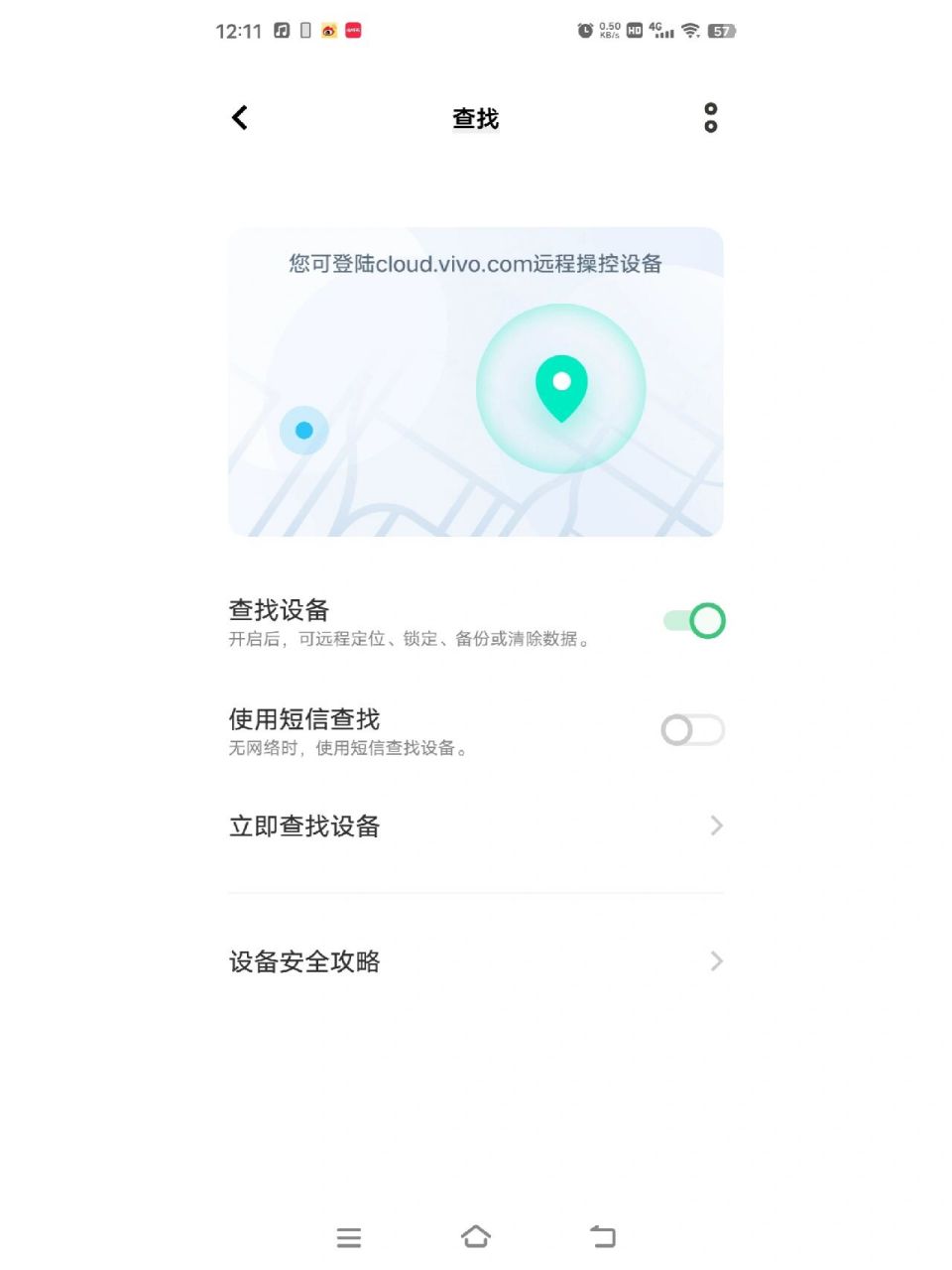Tap the cloud.vivo.com remote control hint text
Image resolution: width=952 pixels, height=1270 pixels.
[475, 264]
